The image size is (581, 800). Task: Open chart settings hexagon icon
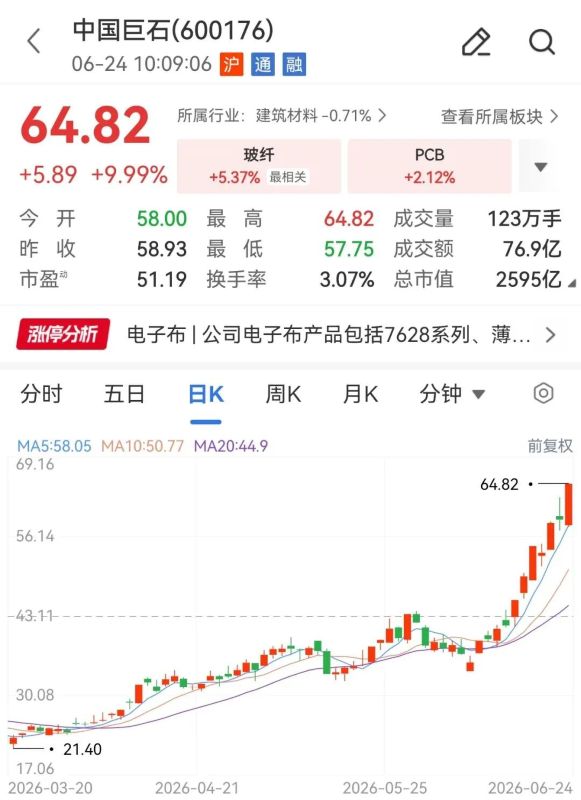point(543,393)
